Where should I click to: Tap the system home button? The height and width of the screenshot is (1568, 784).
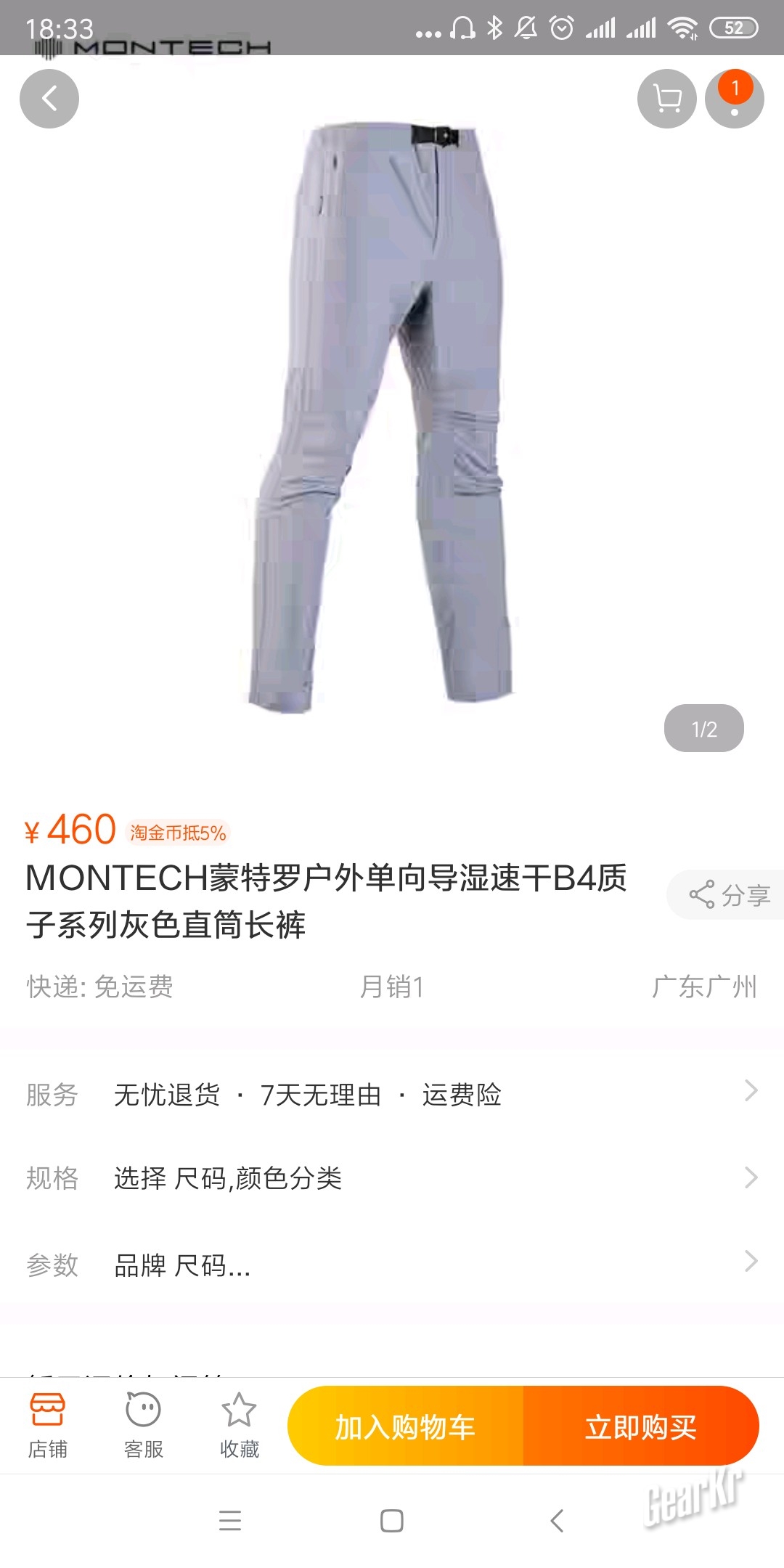pyautogui.click(x=392, y=1521)
